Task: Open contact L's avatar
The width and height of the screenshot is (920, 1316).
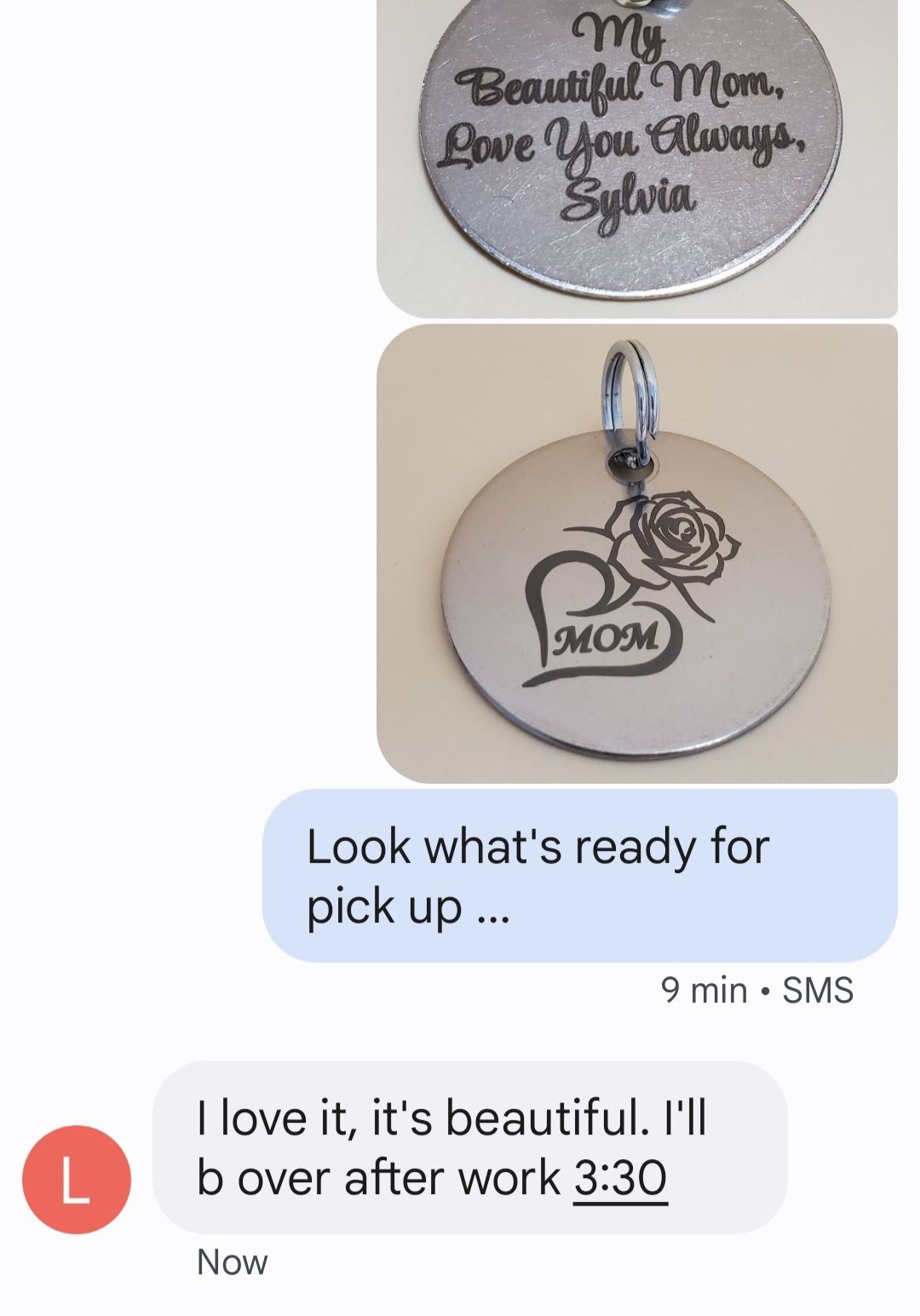Action: tap(77, 1179)
